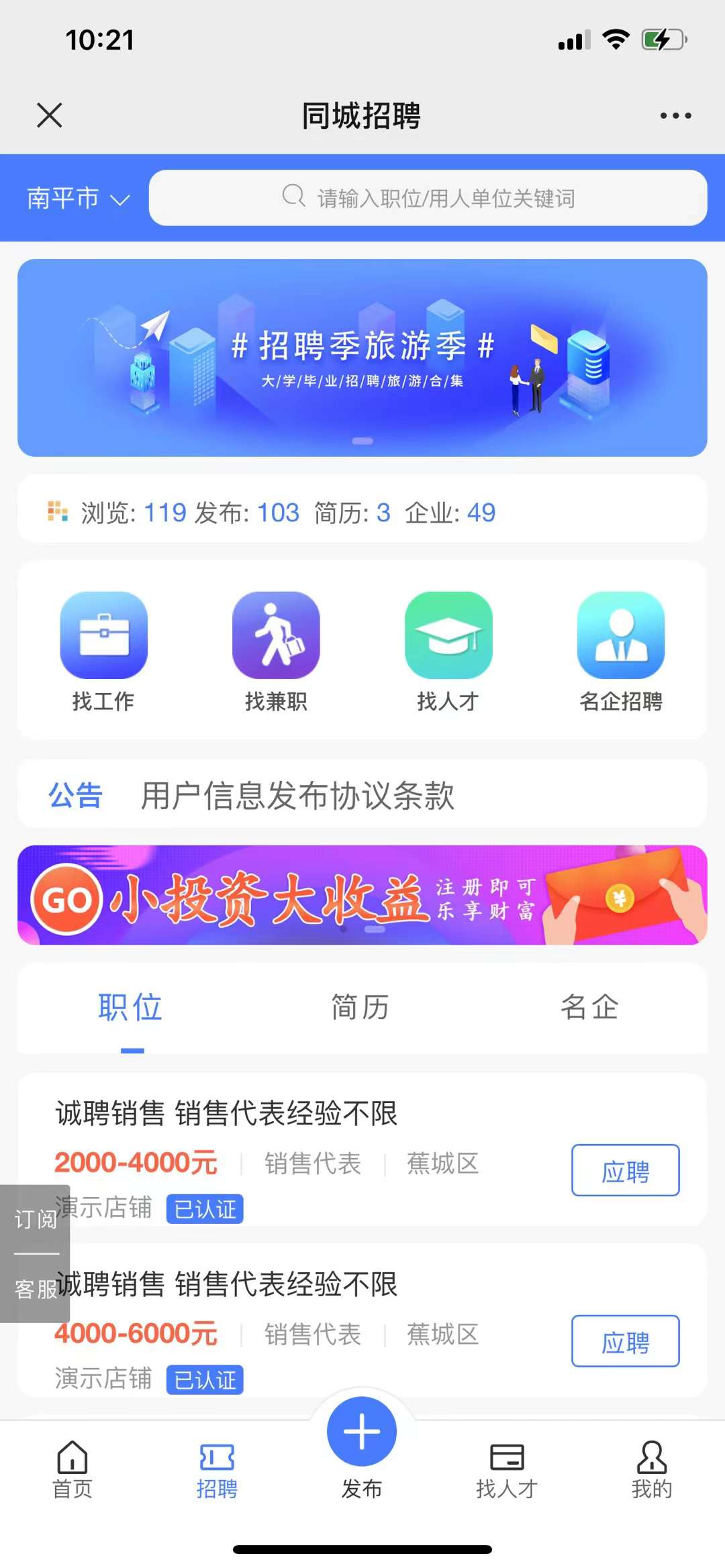Tap the 订阅 side button
The image size is (725, 1568).
pyautogui.click(x=35, y=1219)
